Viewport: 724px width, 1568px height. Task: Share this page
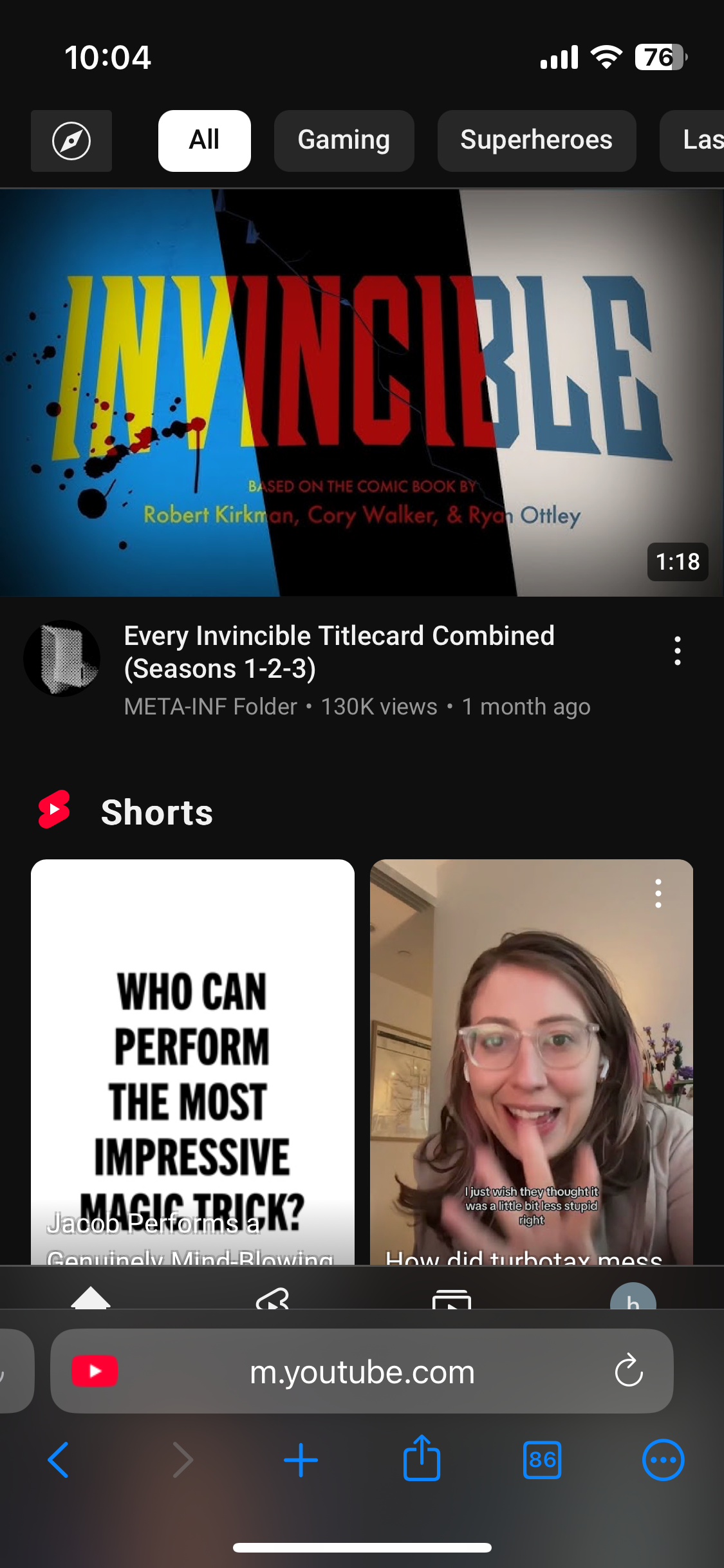pos(422,1459)
